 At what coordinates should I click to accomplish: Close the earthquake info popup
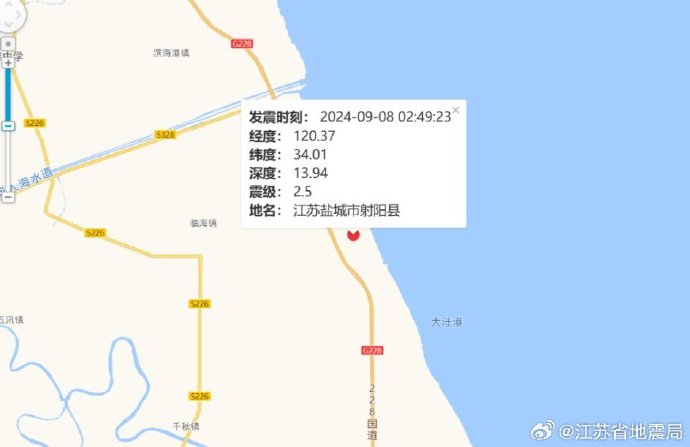[456, 109]
